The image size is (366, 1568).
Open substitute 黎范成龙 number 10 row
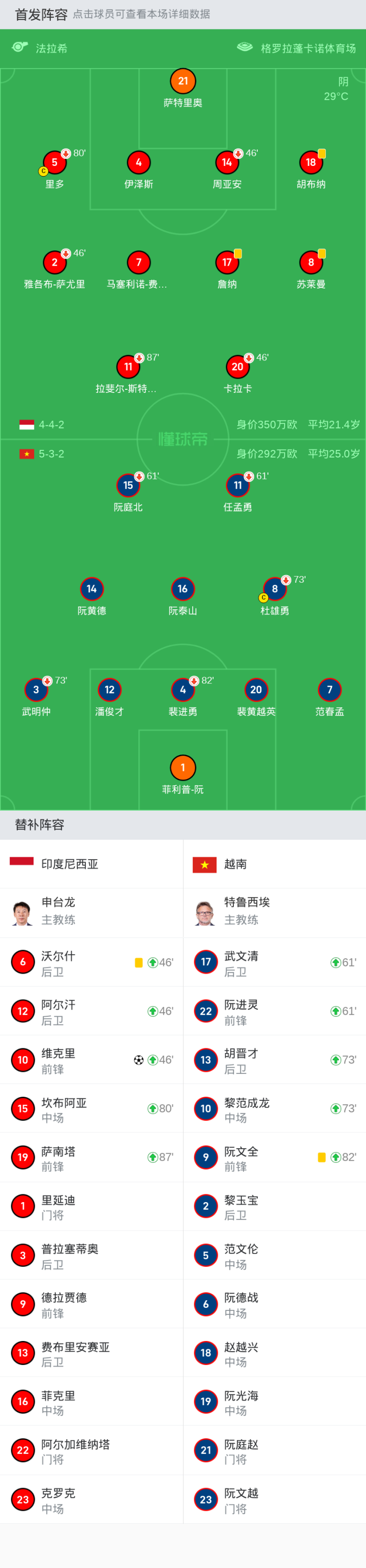(x=274, y=1109)
